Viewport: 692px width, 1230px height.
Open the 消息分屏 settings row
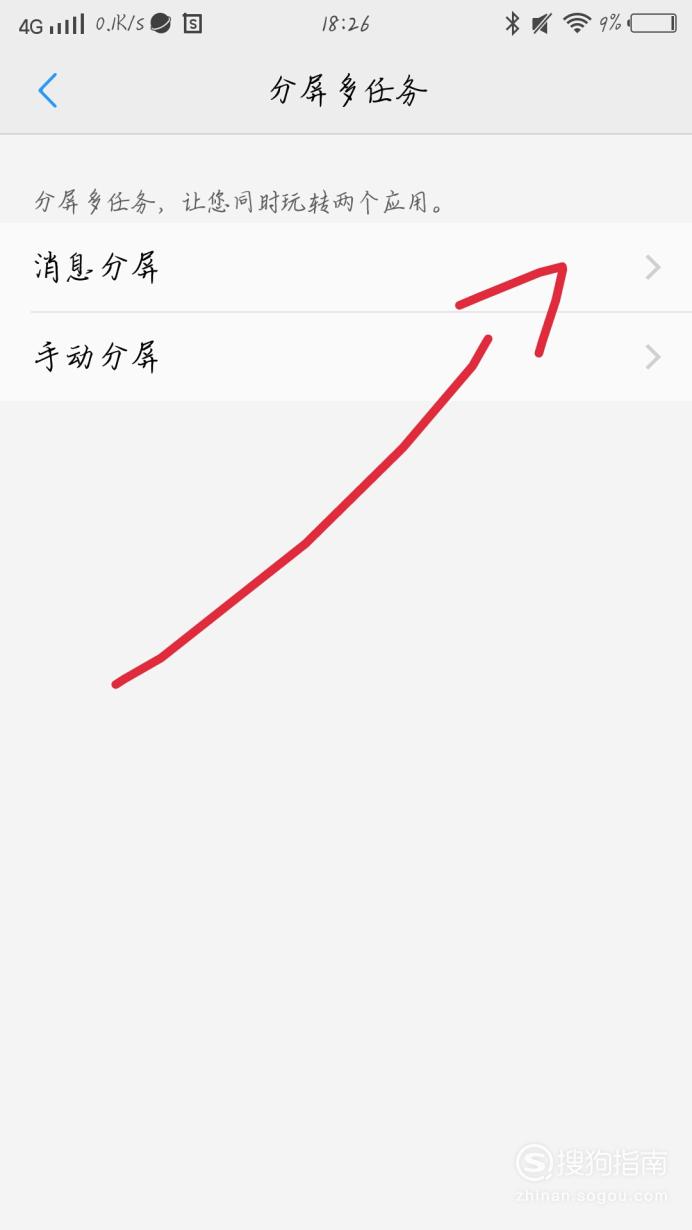tap(346, 267)
